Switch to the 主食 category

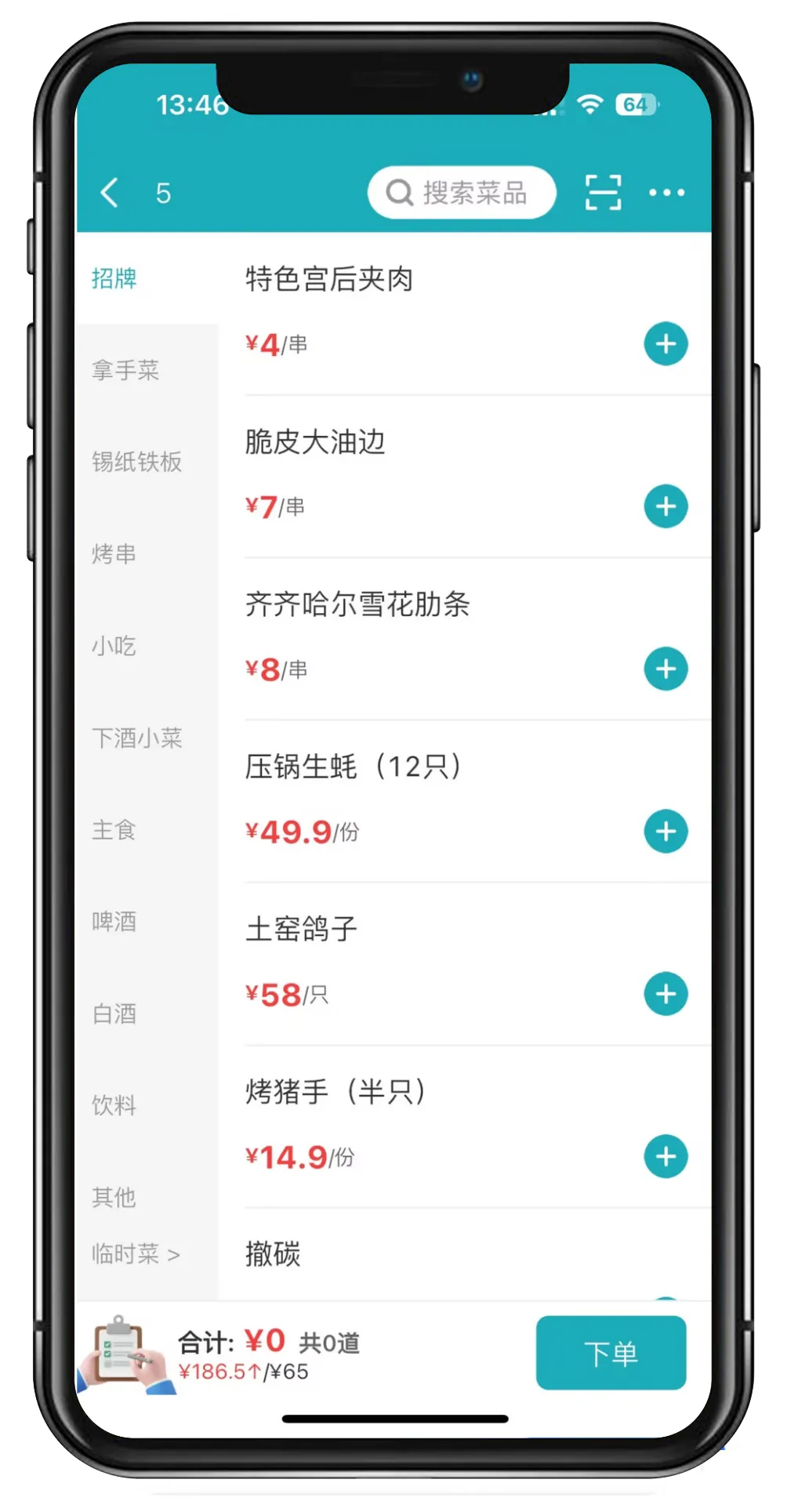point(114,830)
